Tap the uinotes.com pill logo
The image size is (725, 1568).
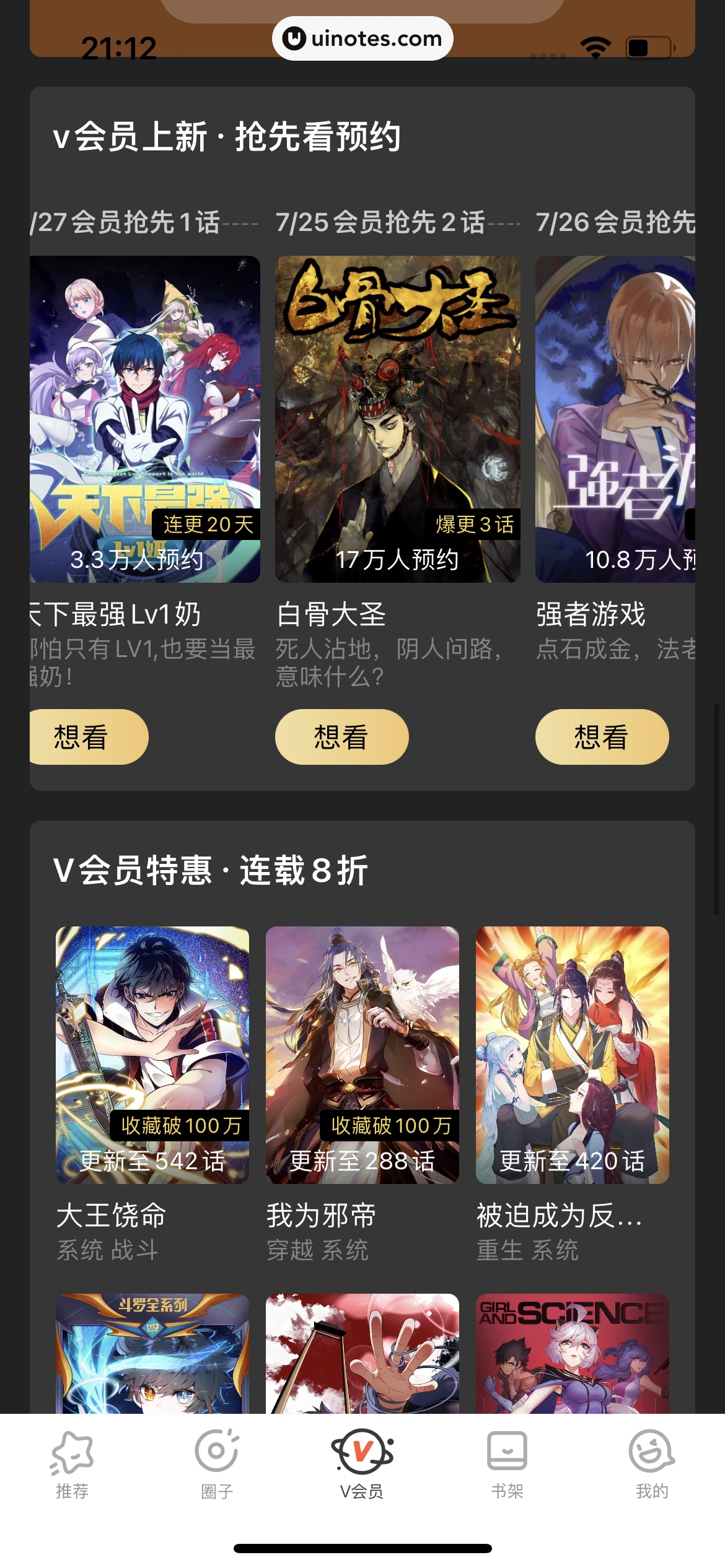coord(362,38)
